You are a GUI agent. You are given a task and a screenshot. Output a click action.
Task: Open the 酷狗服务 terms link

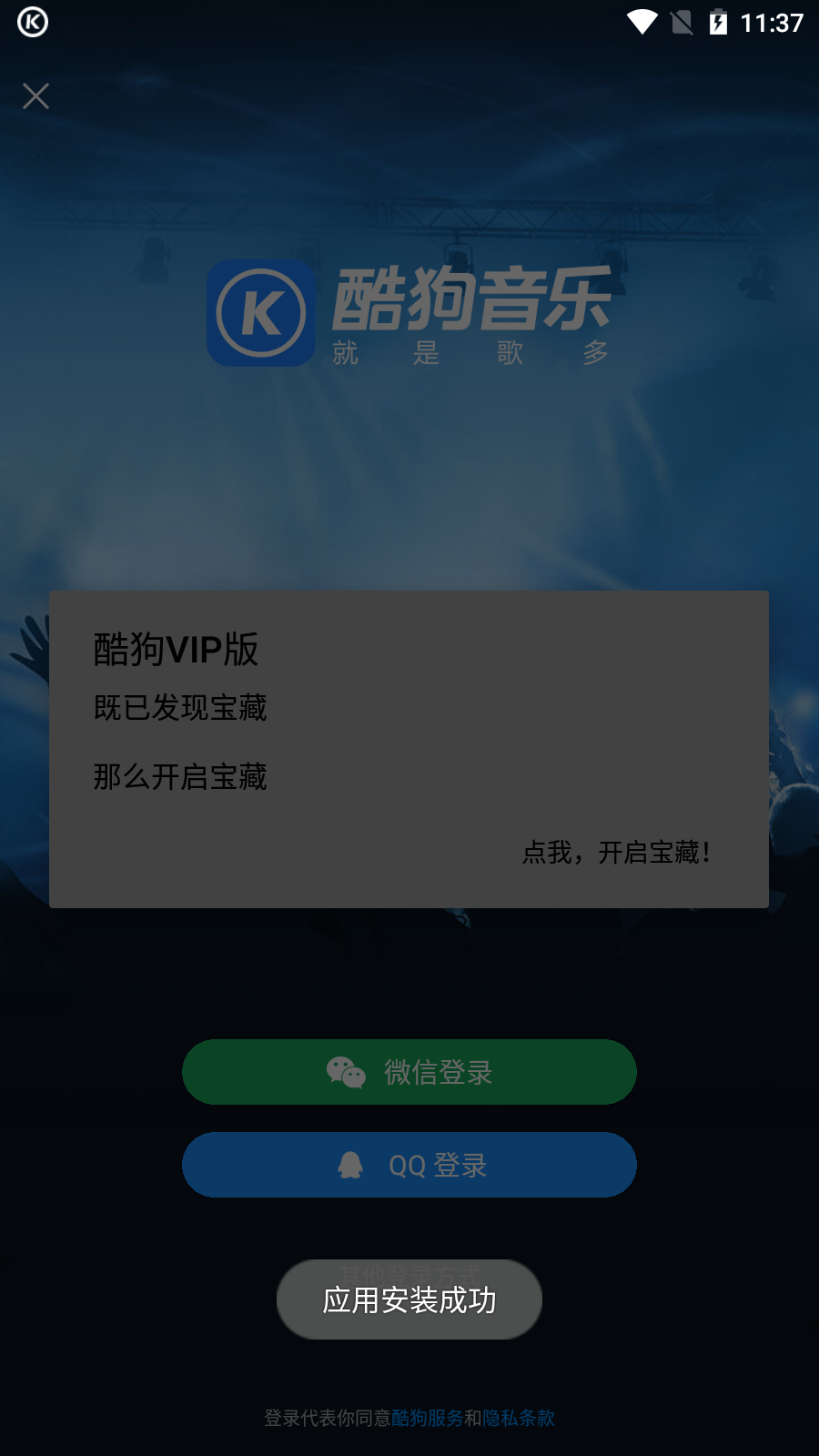click(427, 1418)
